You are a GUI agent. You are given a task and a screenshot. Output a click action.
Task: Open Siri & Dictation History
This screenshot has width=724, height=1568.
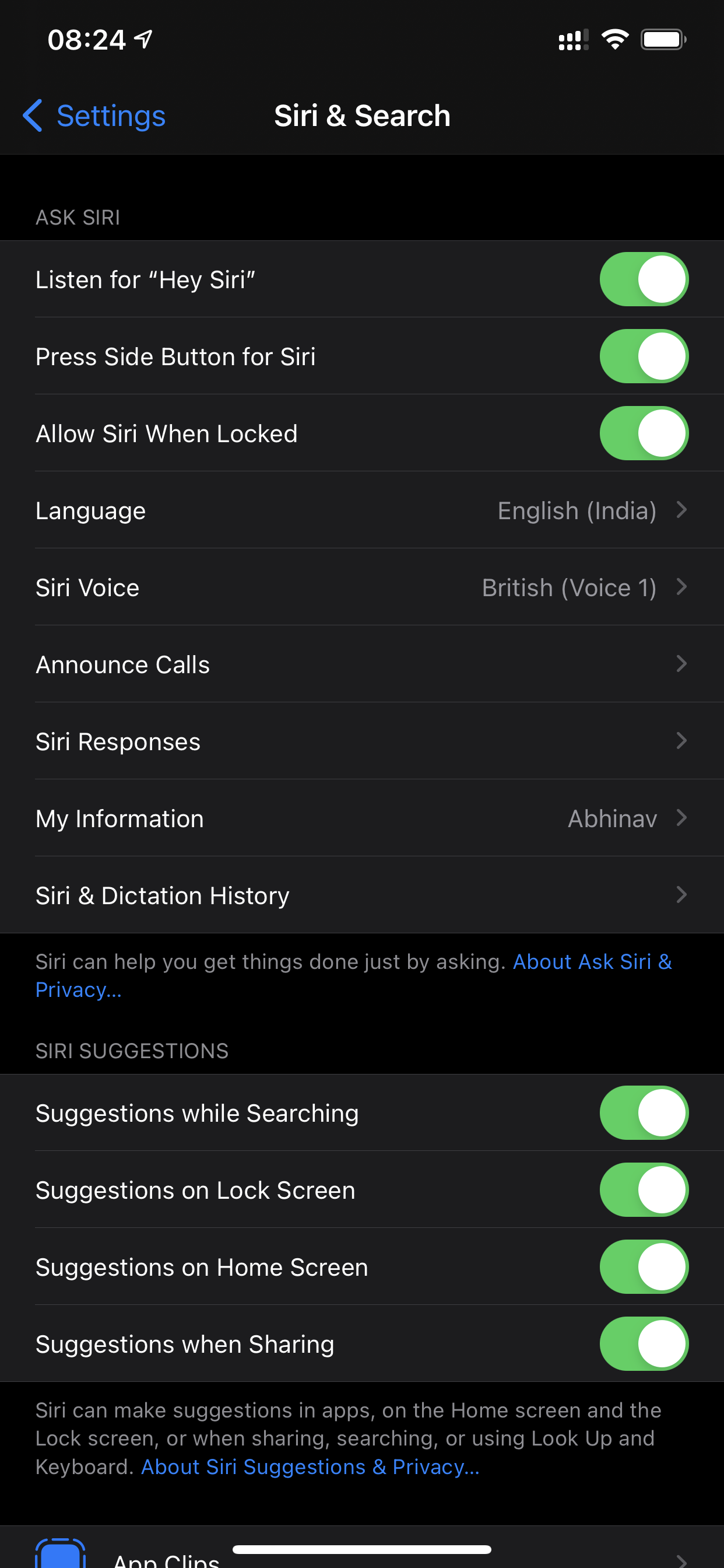click(362, 895)
